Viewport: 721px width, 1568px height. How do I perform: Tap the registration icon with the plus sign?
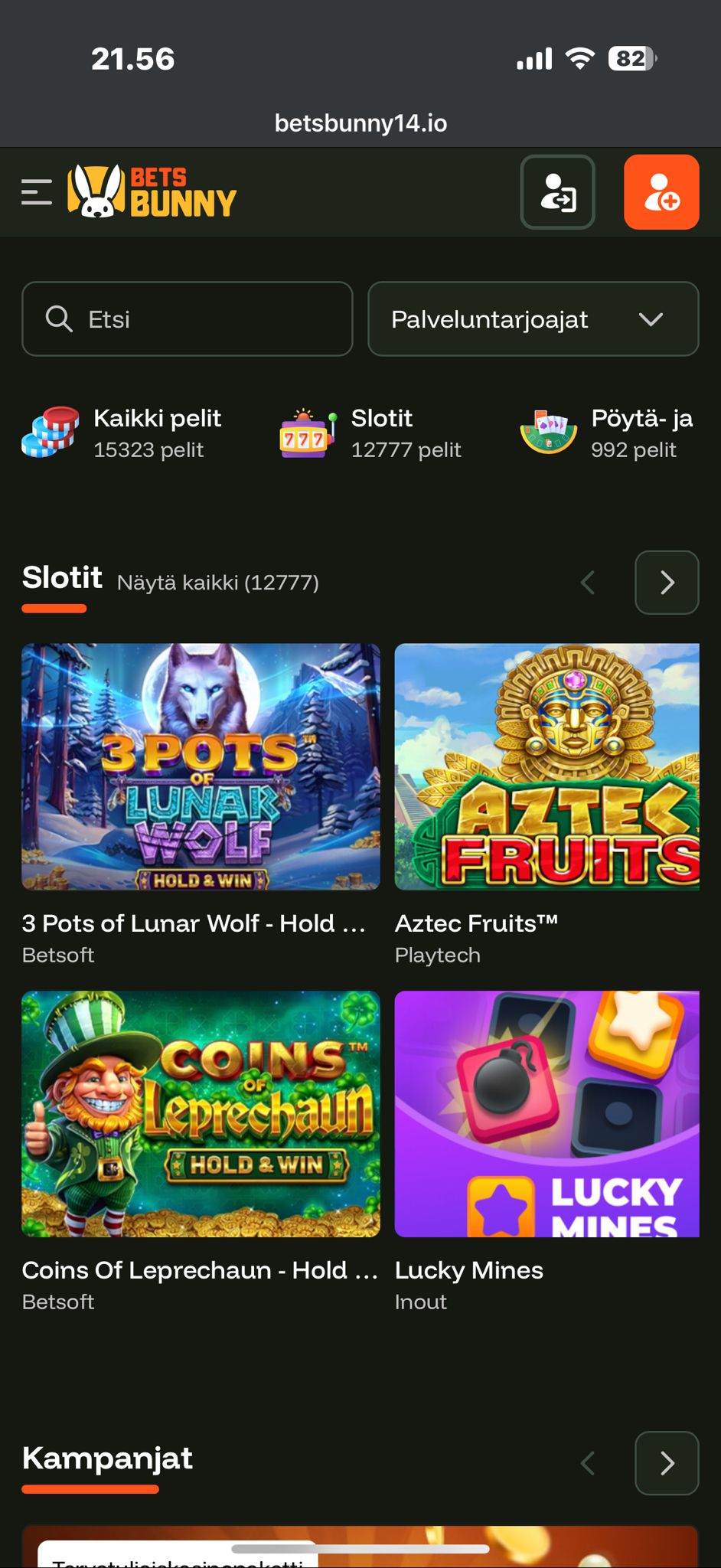click(661, 191)
